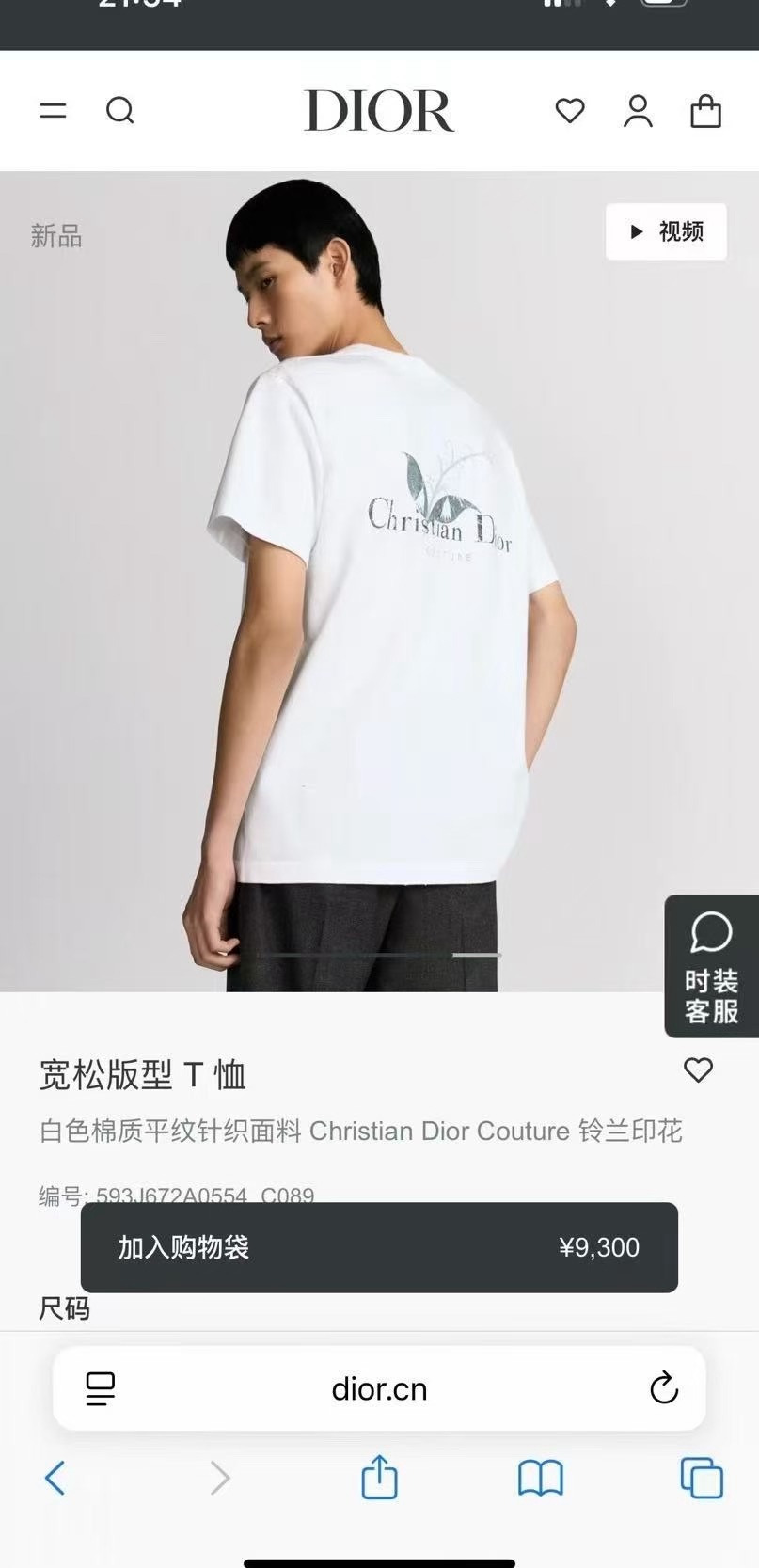Share this page from the browser toolbar
759x1568 pixels.
tap(380, 1476)
